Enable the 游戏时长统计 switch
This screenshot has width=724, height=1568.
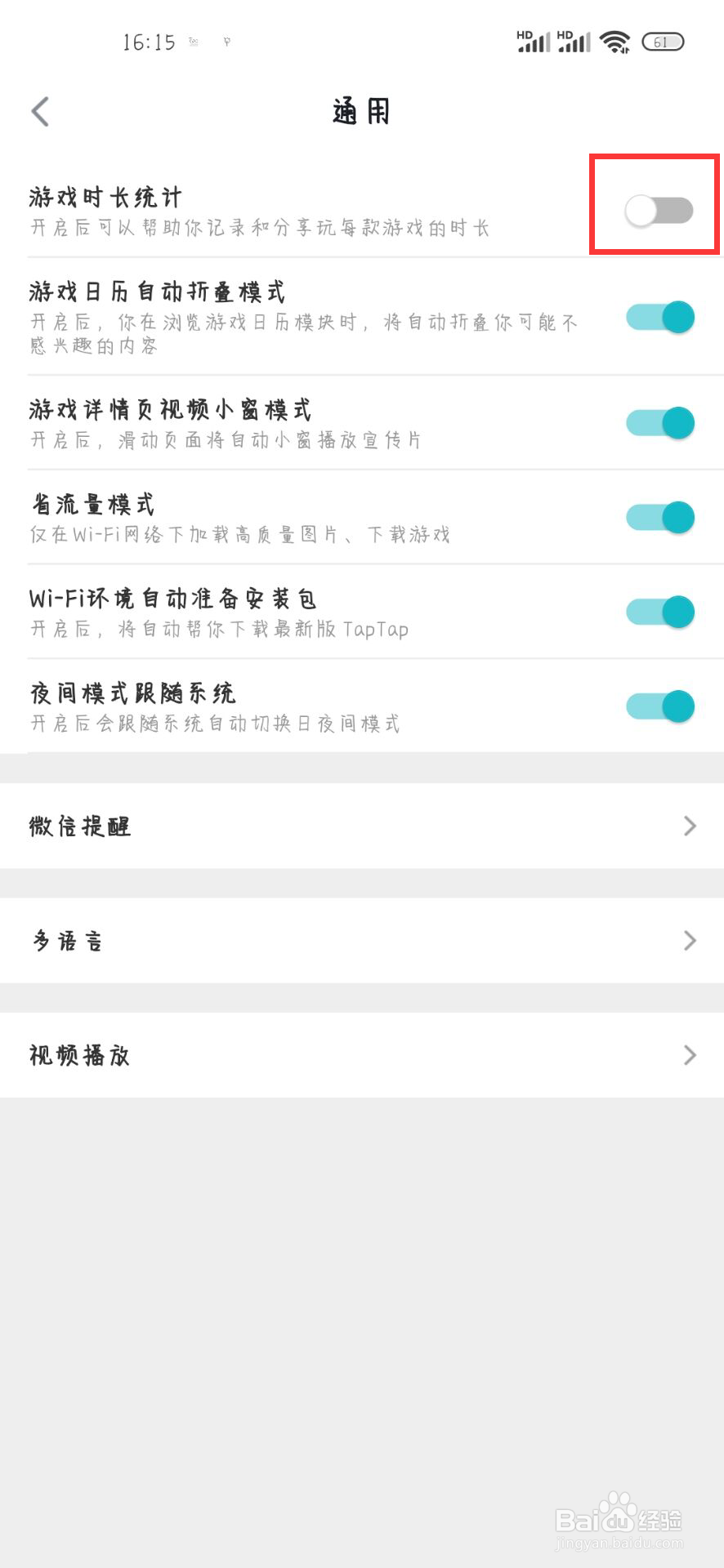659,211
